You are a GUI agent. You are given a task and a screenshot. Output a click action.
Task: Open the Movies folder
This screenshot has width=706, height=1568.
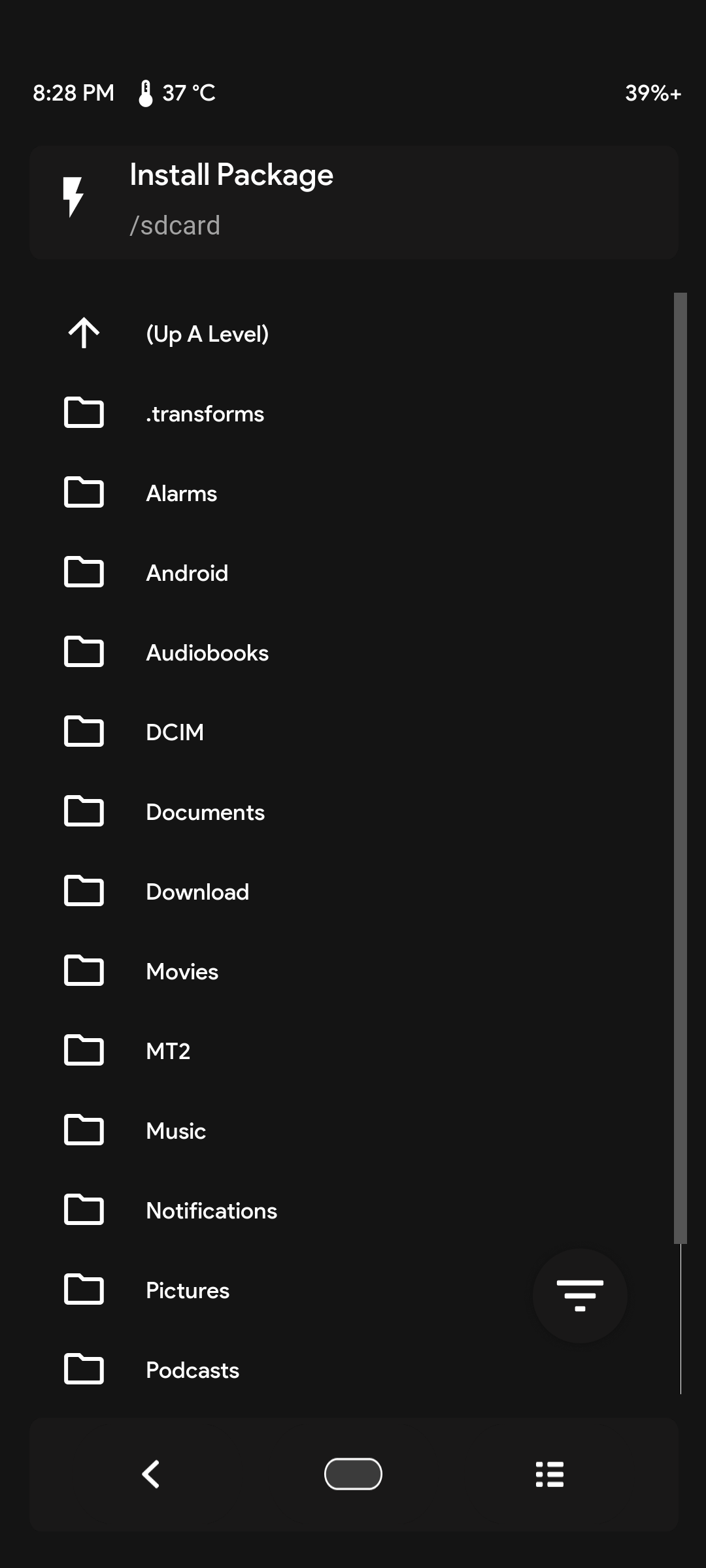click(x=353, y=971)
